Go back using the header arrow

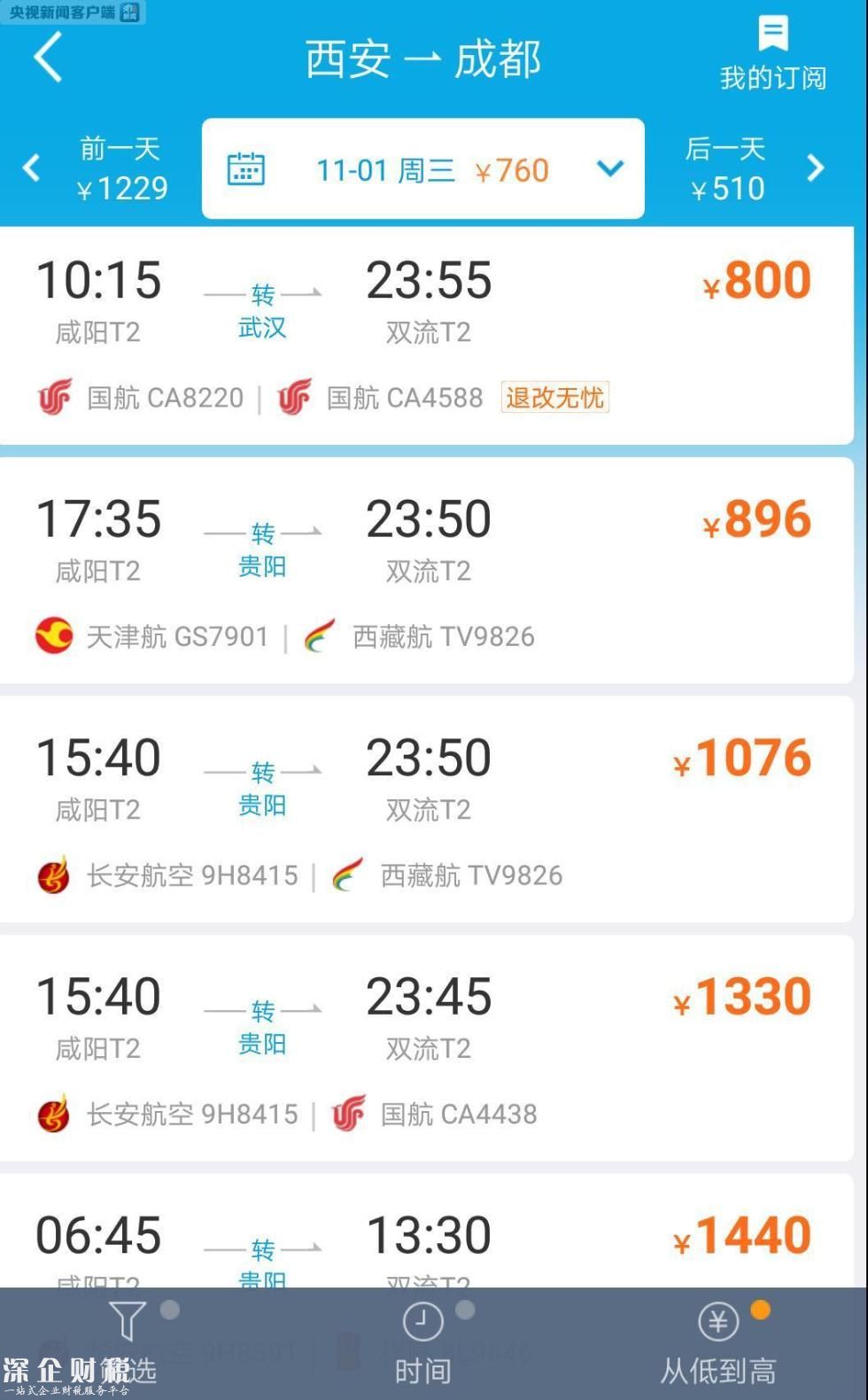click(x=49, y=58)
